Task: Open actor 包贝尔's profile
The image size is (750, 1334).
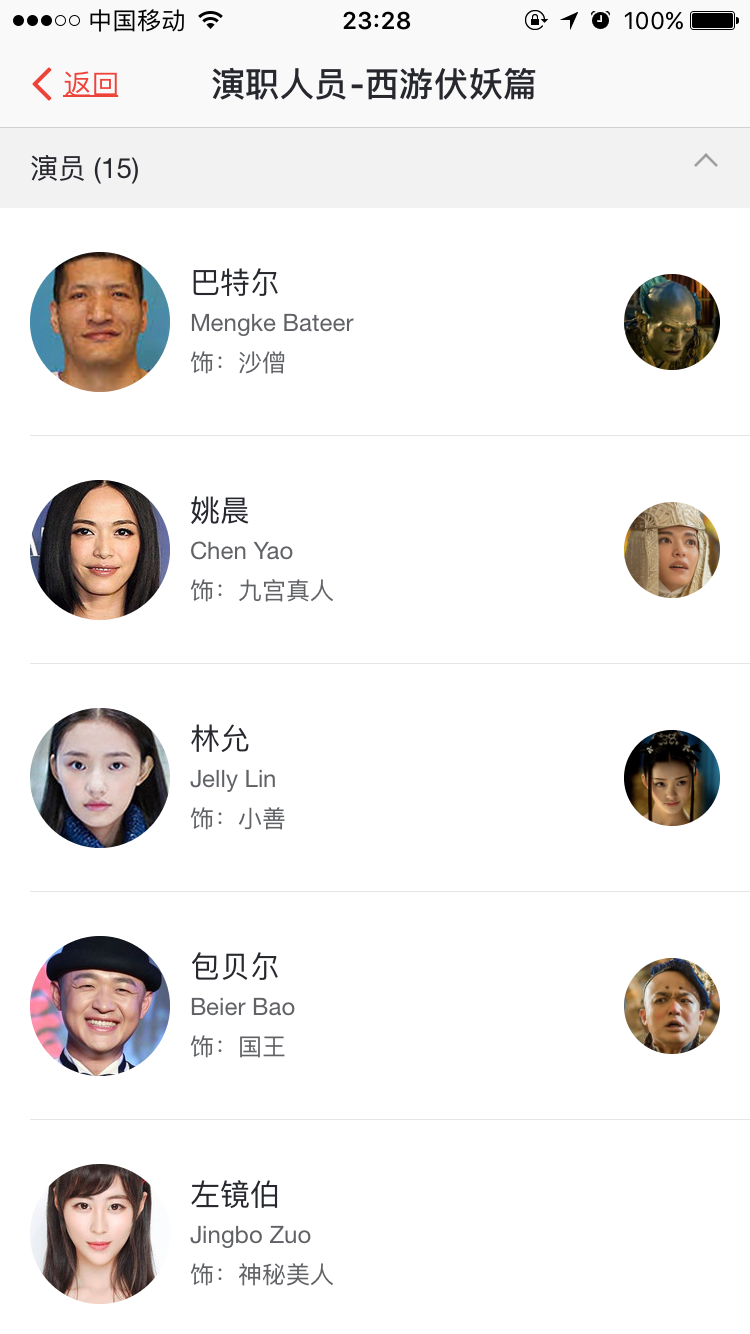Action: click(x=100, y=1006)
